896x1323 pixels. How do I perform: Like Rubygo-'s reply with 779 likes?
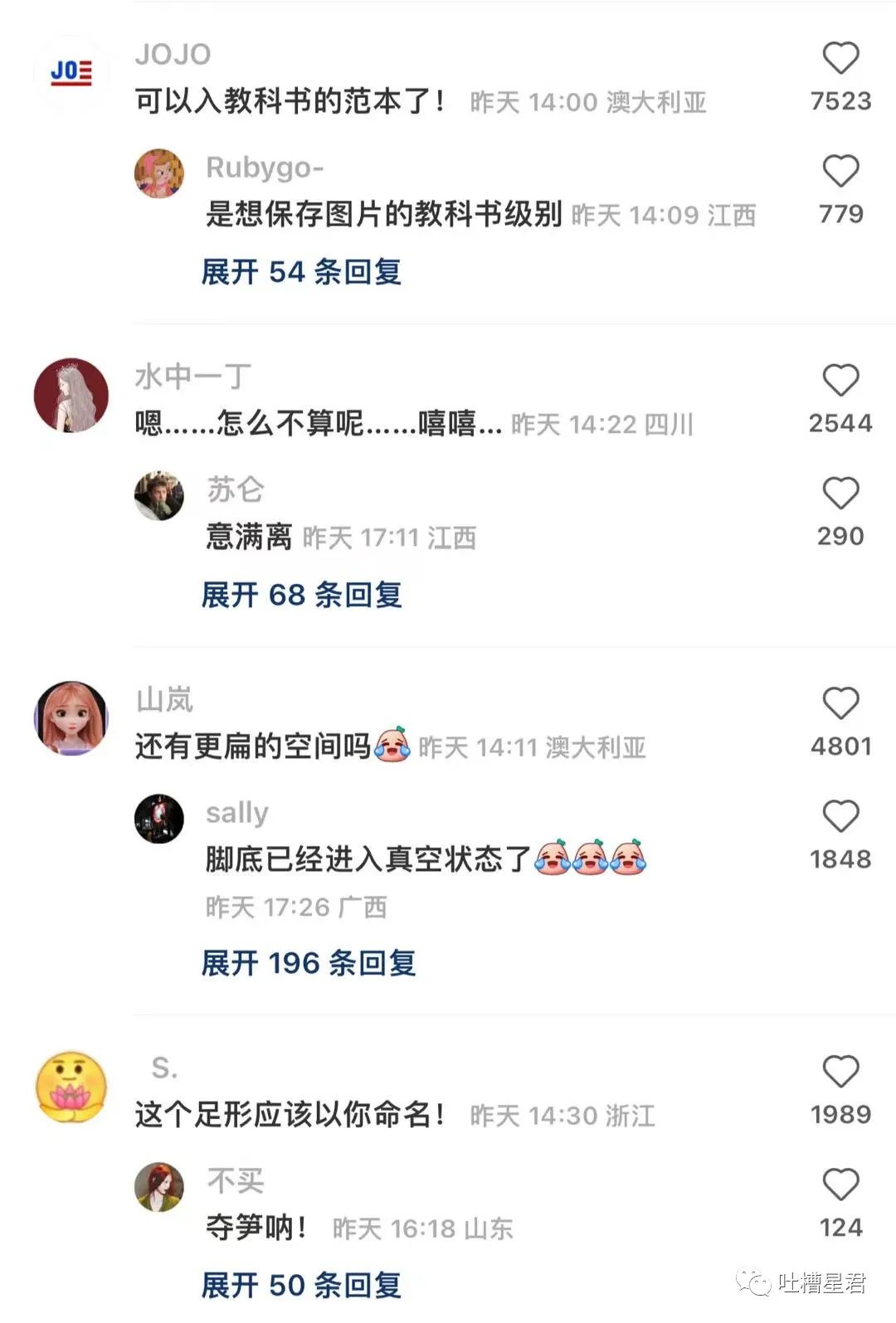[840, 172]
